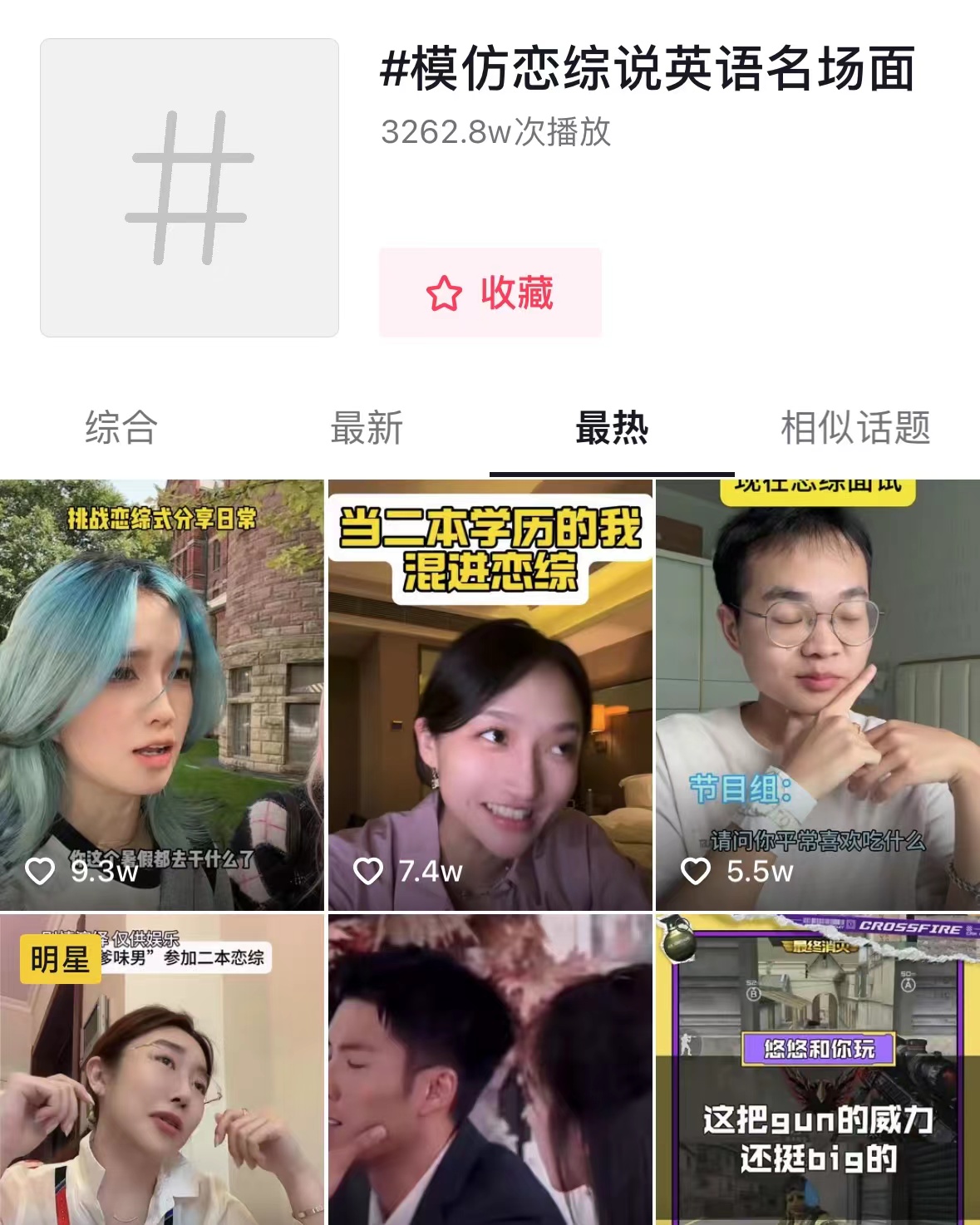Tap the 收藏 button to favorite topic

[490, 293]
